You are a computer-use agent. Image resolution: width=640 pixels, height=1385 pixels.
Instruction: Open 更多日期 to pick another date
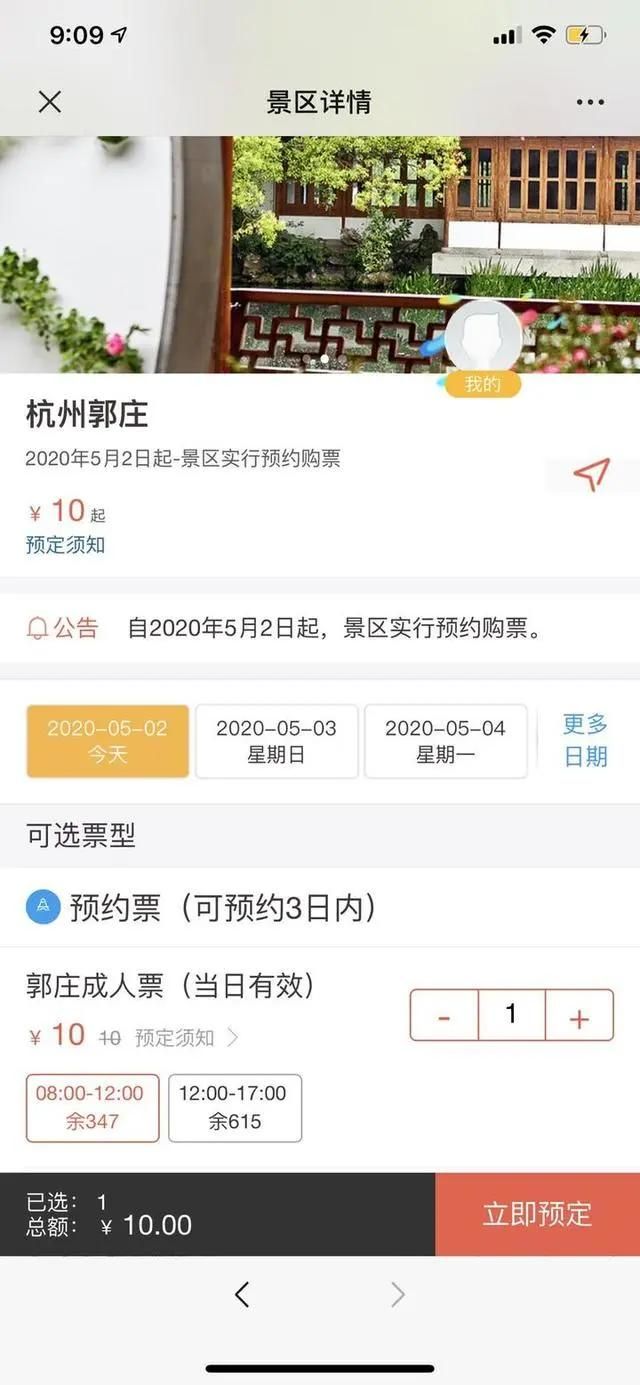pyautogui.click(x=585, y=740)
